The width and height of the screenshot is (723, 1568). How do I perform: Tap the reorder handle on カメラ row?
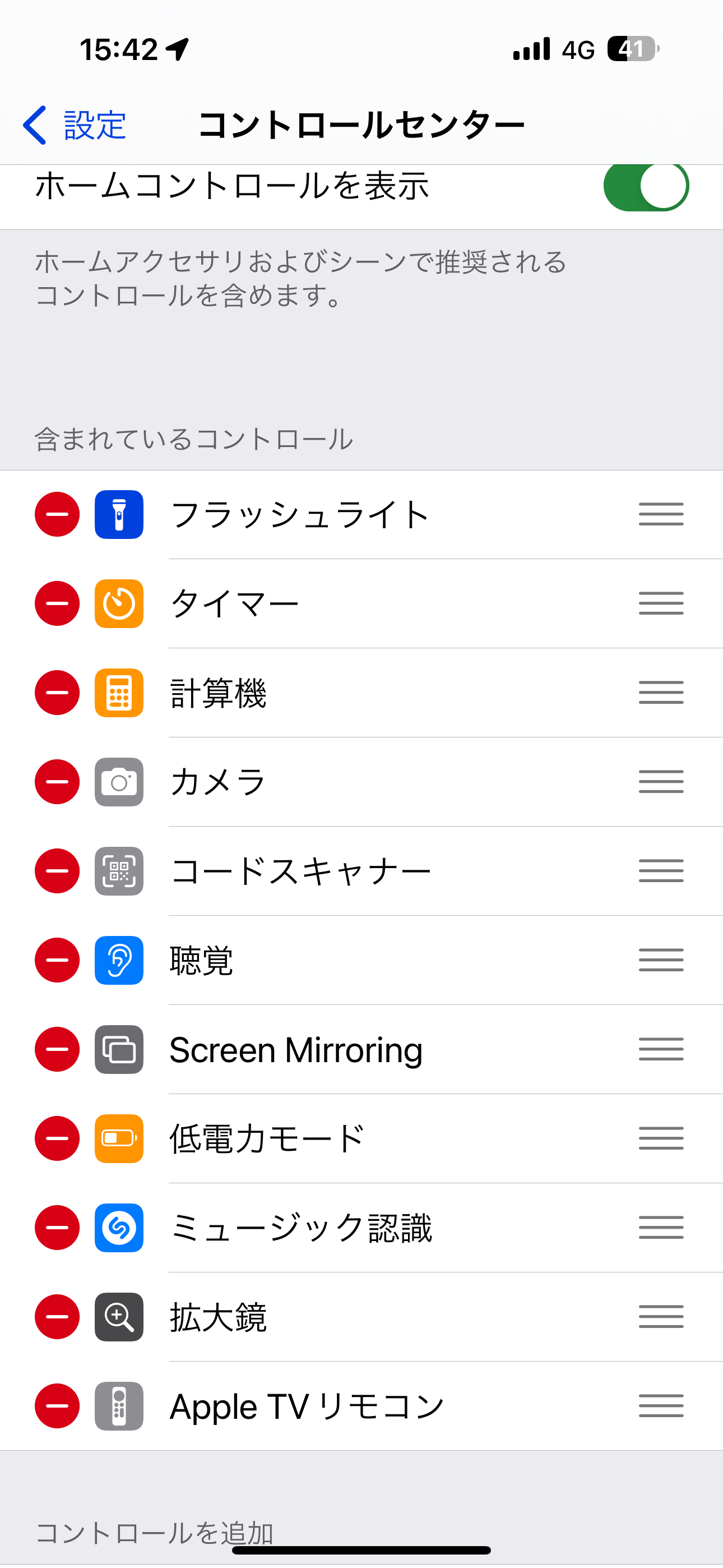(661, 782)
